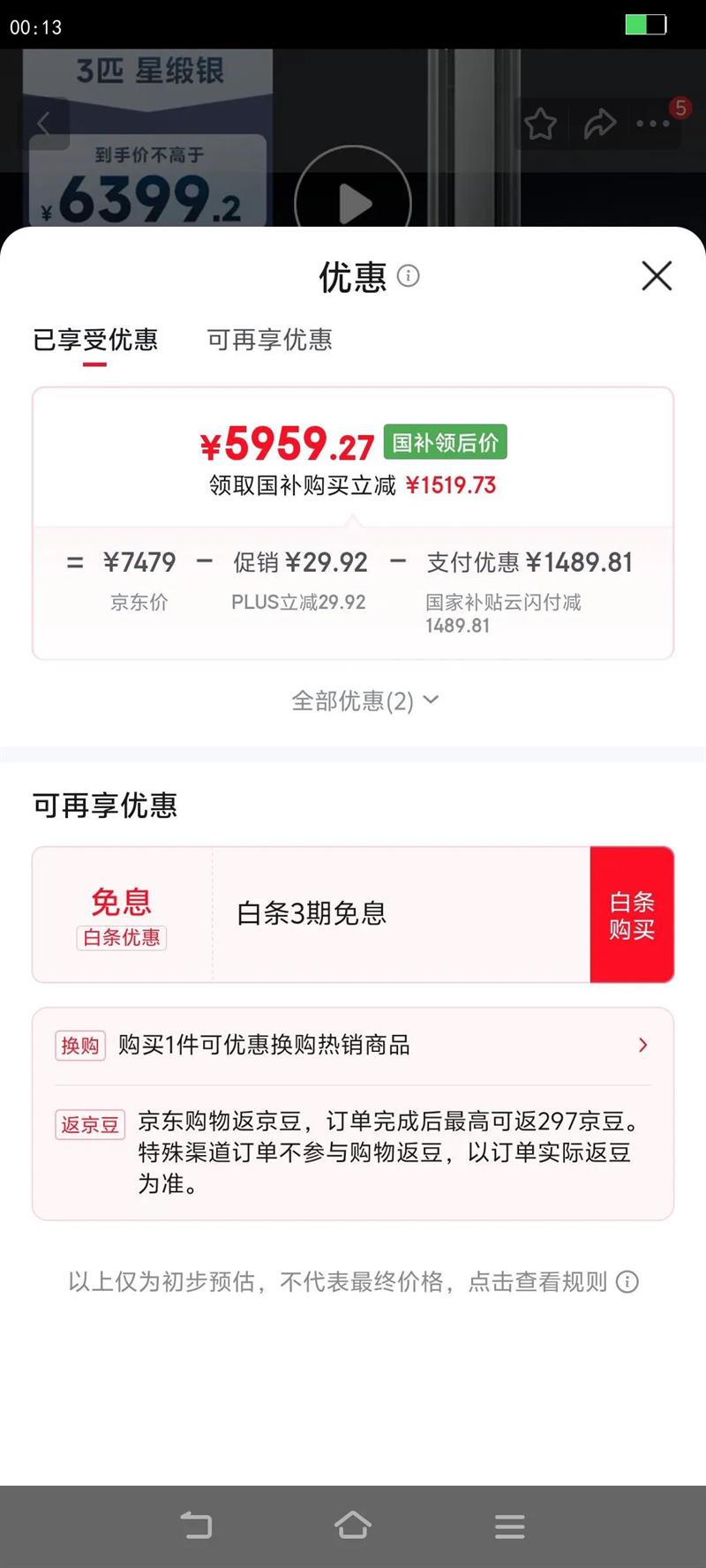Tap the Android back navigation button
Screen dimensions: 706x1568
pyautogui.click(x=198, y=1527)
